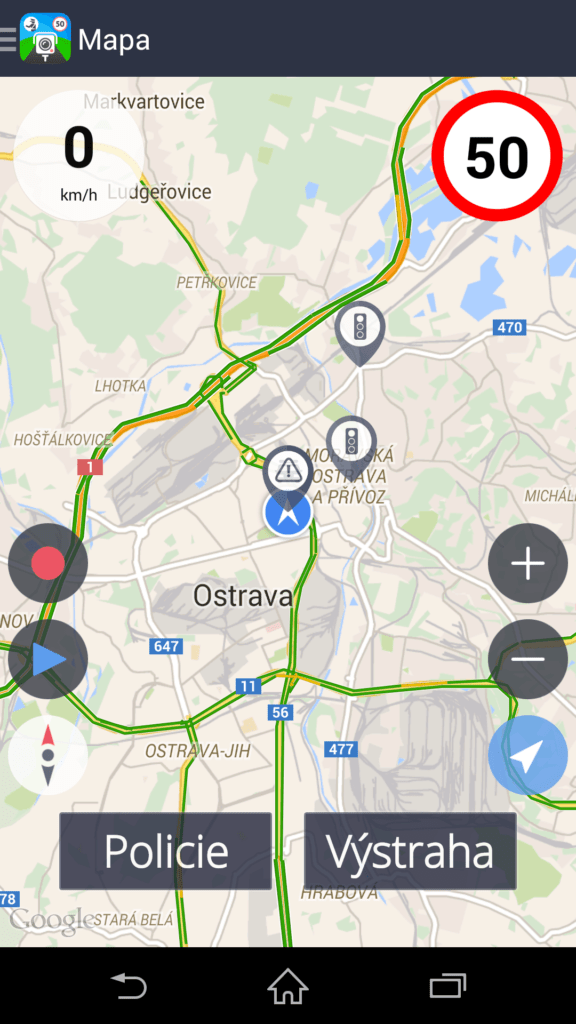Open the recent apps view
Image resolution: width=576 pixels, height=1024 pixels.
click(x=448, y=985)
